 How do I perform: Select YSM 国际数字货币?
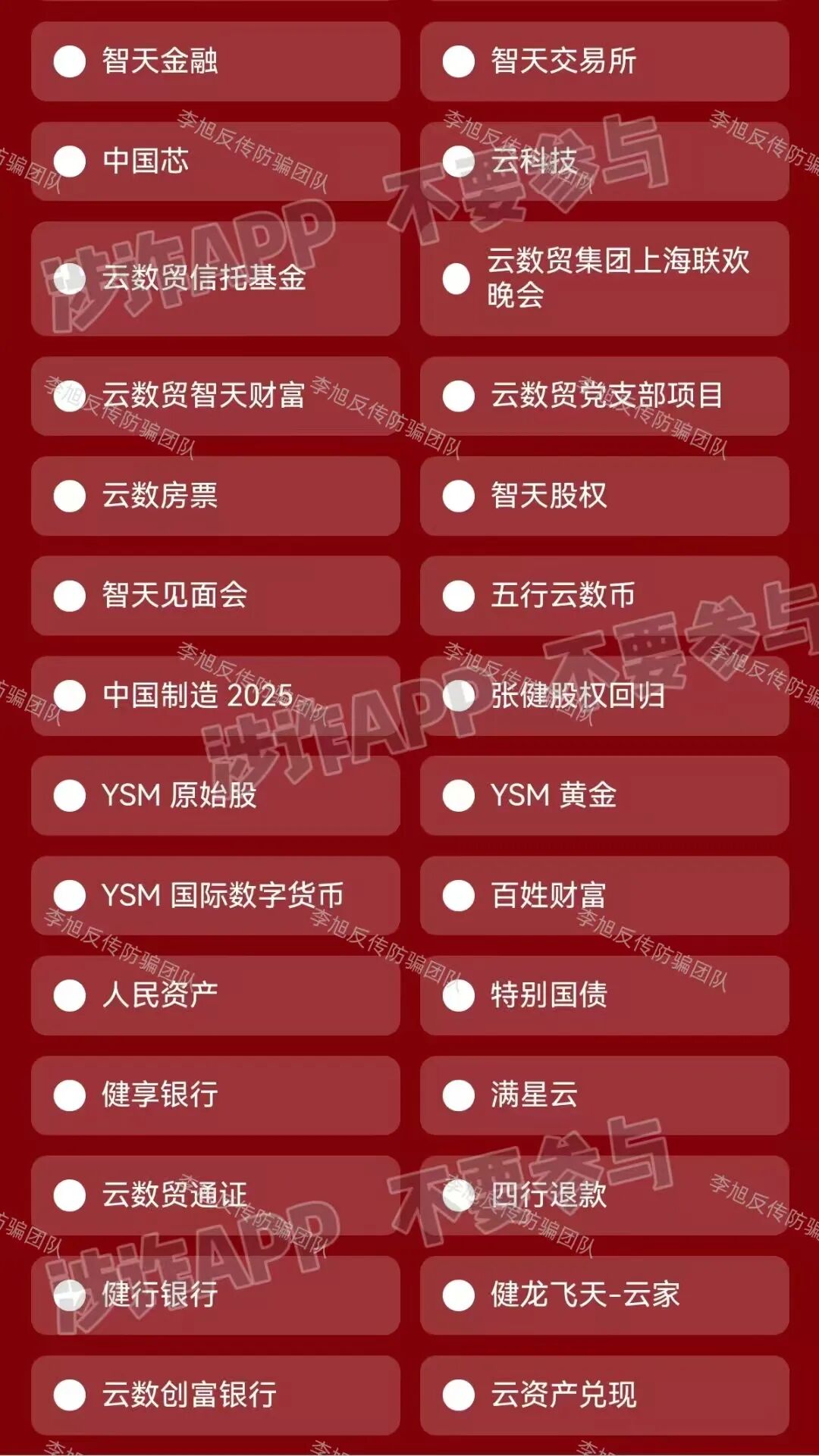[x=70, y=896]
